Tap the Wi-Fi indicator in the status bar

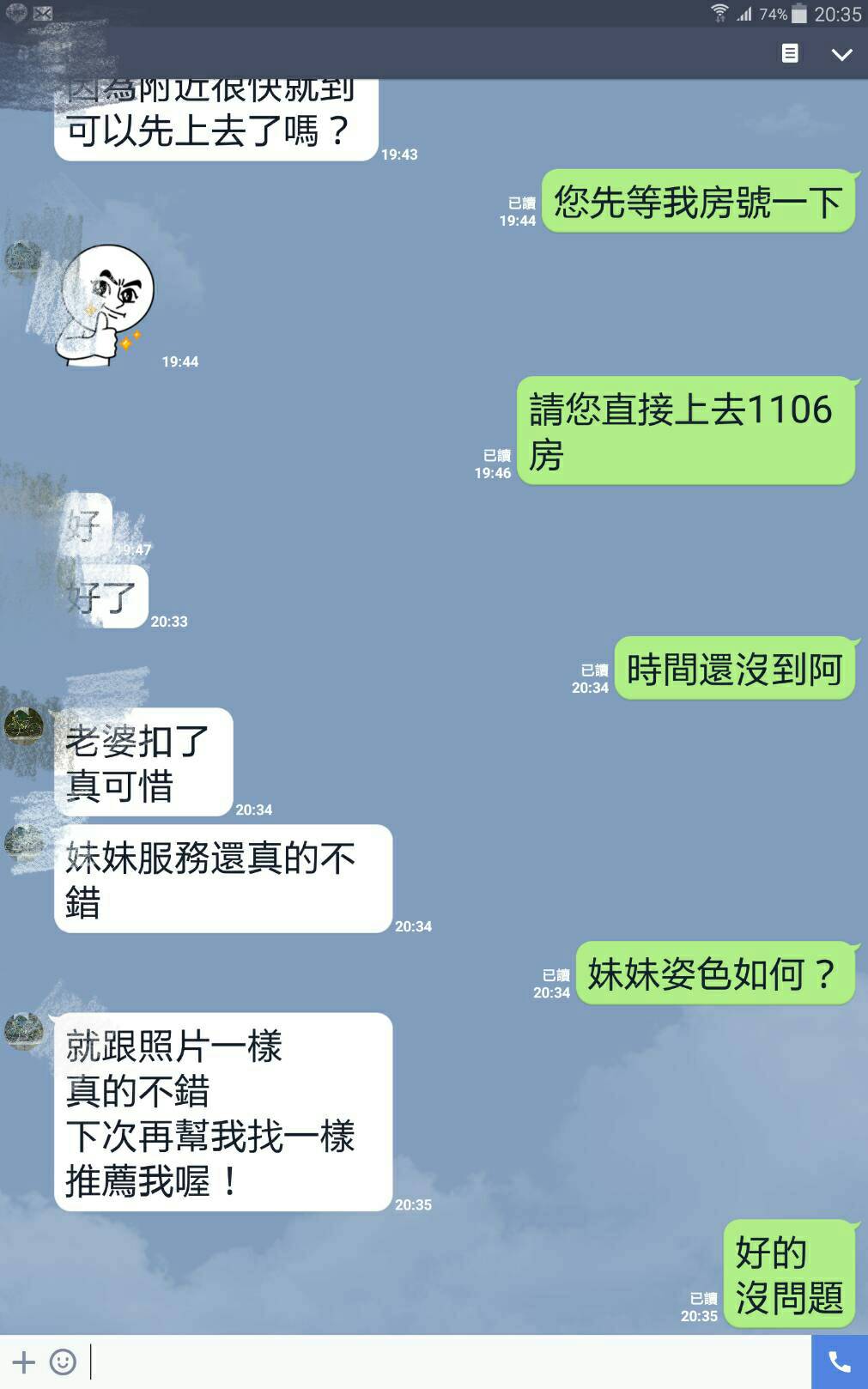tap(719, 14)
